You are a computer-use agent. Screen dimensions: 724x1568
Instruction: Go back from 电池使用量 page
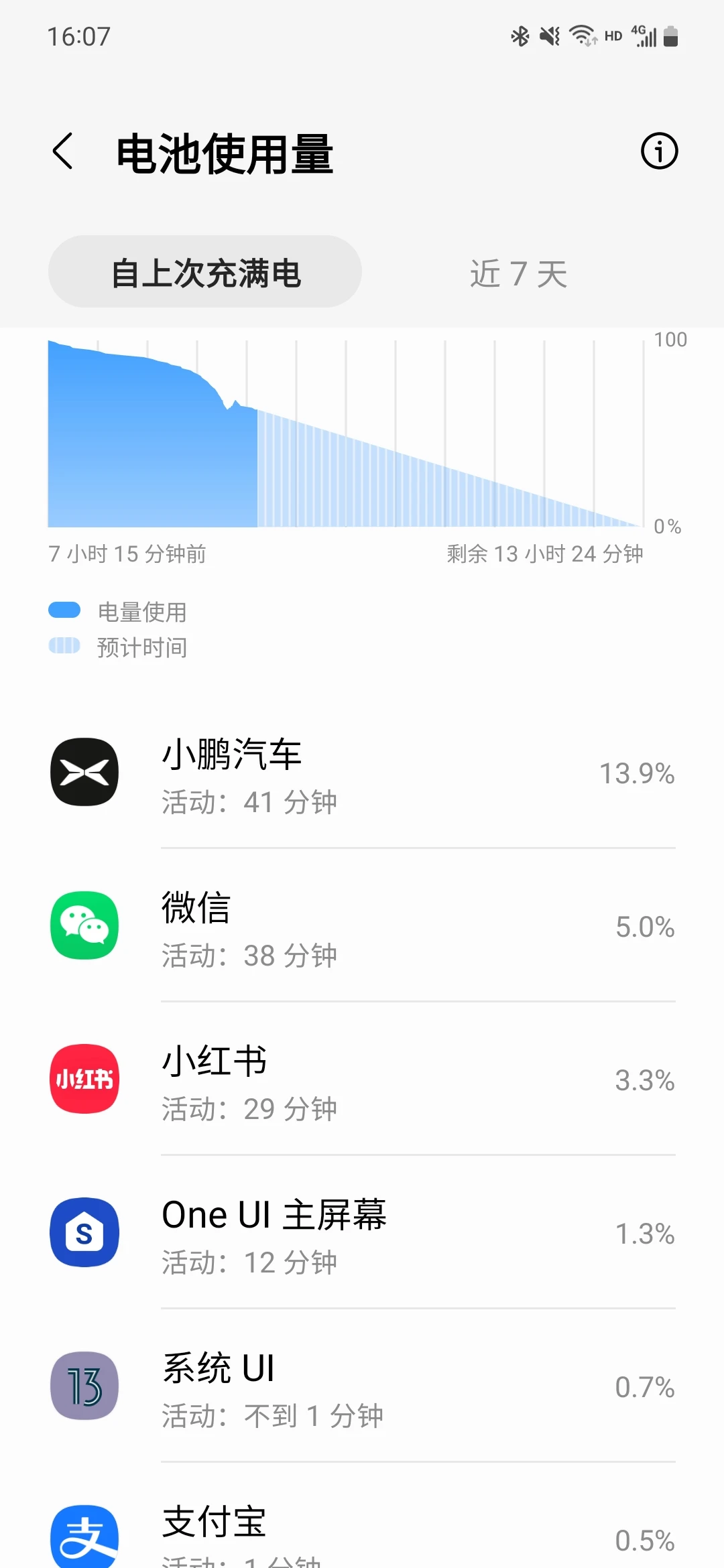(62, 151)
